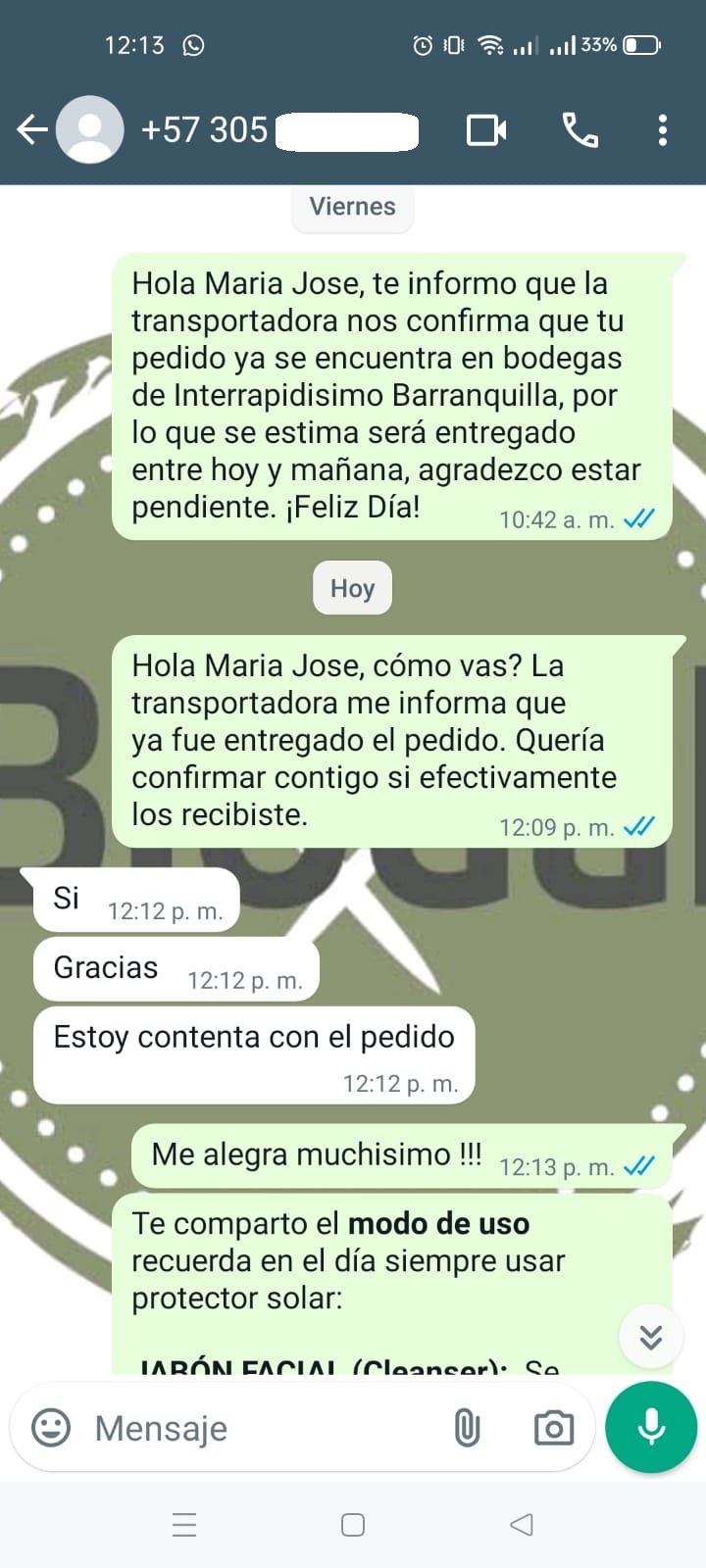Focus the Mensaje text field
Screen dimensions: 706x1568
tap(255, 1428)
